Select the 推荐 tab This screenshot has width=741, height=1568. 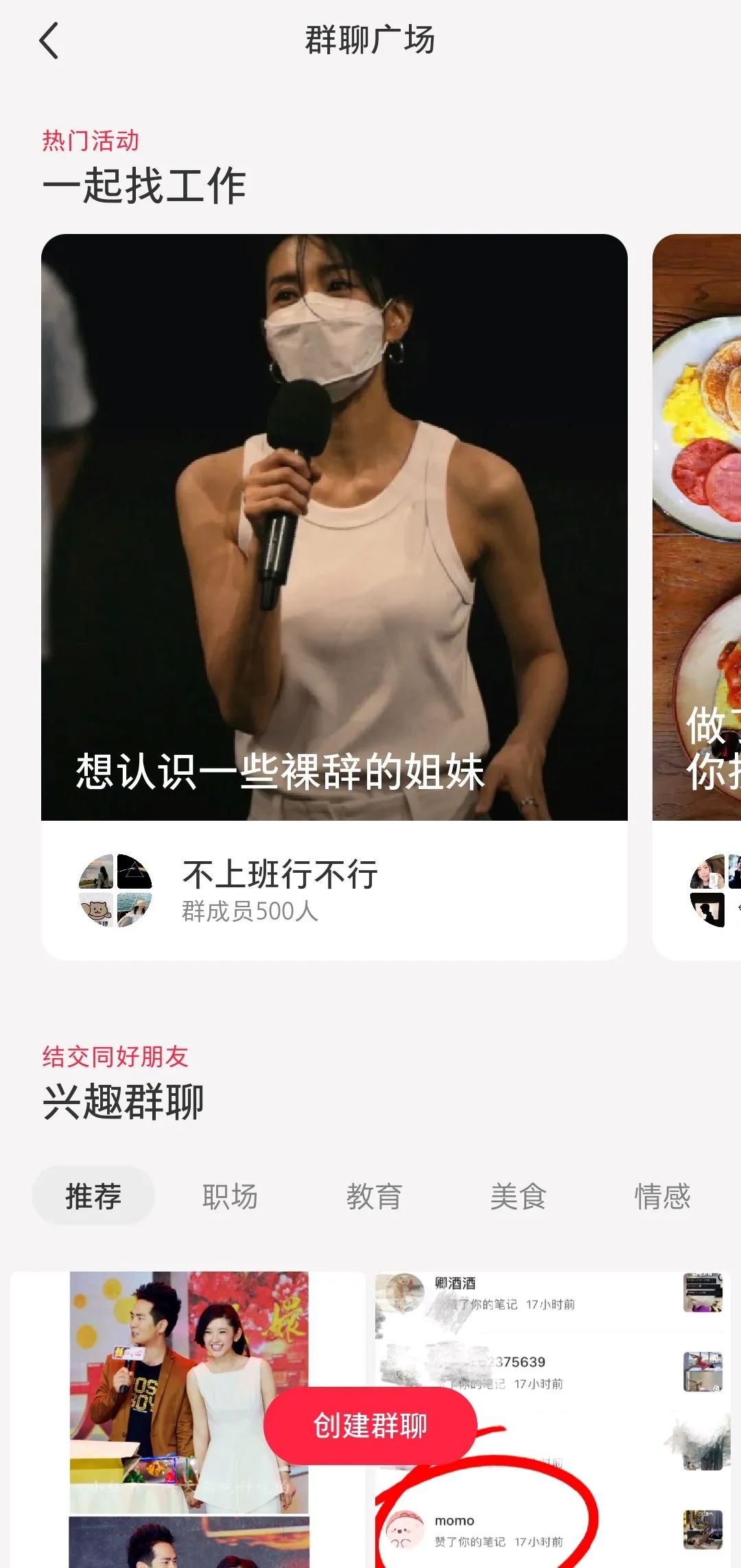pos(93,1196)
